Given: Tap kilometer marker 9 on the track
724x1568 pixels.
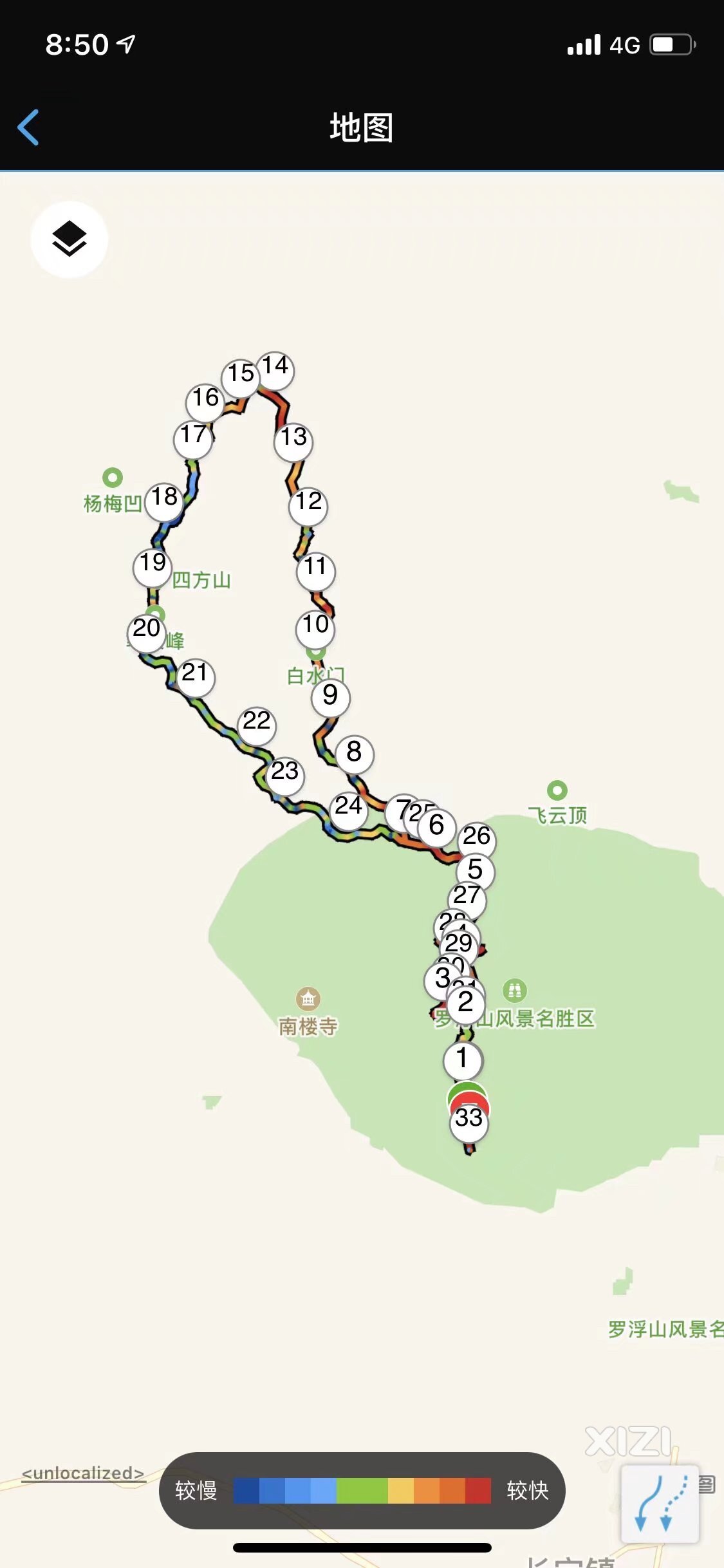Looking at the screenshot, I should tap(330, 698).
